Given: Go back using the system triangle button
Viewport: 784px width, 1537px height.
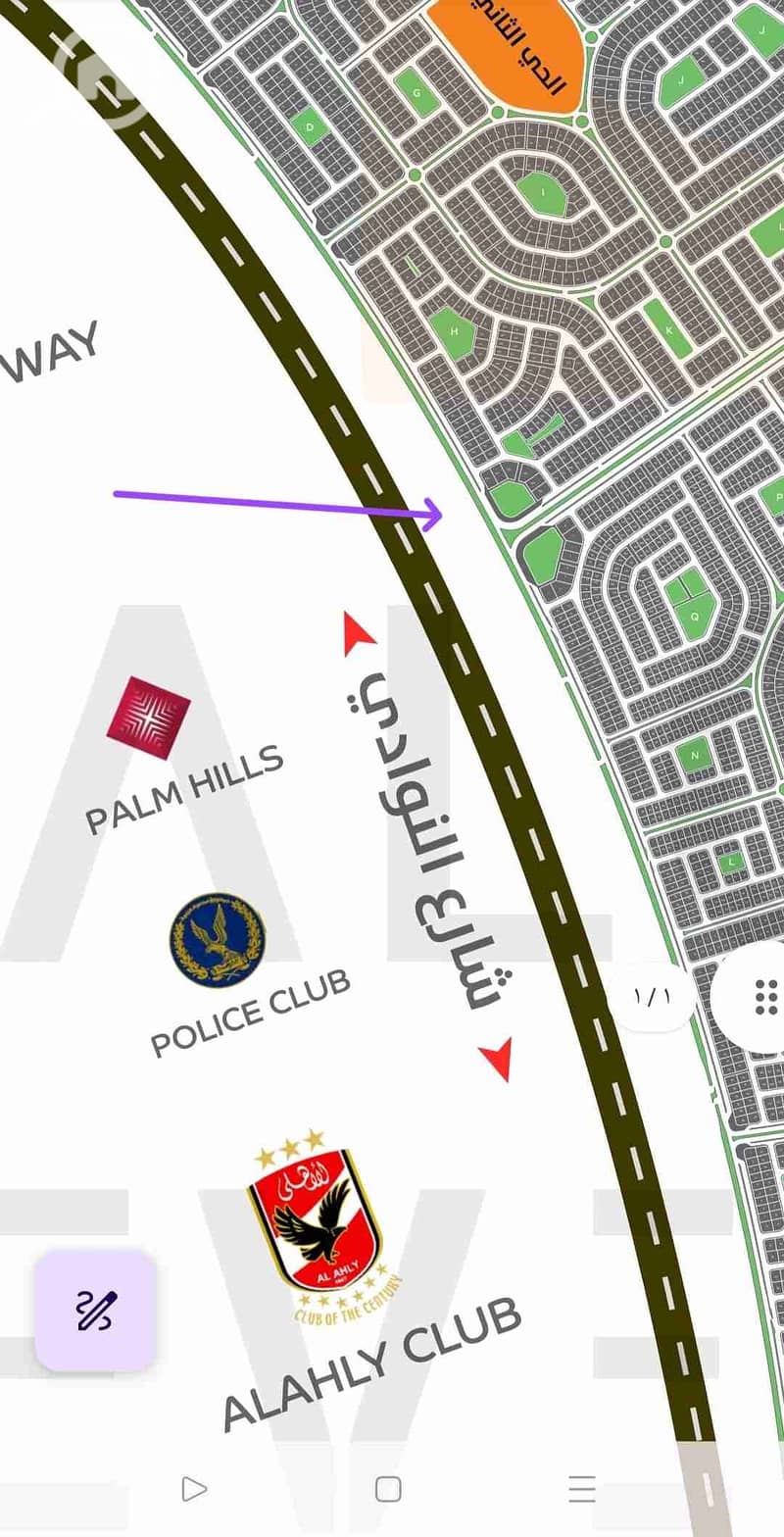Looking at the screenshot, I should [x=194, y=1490].
